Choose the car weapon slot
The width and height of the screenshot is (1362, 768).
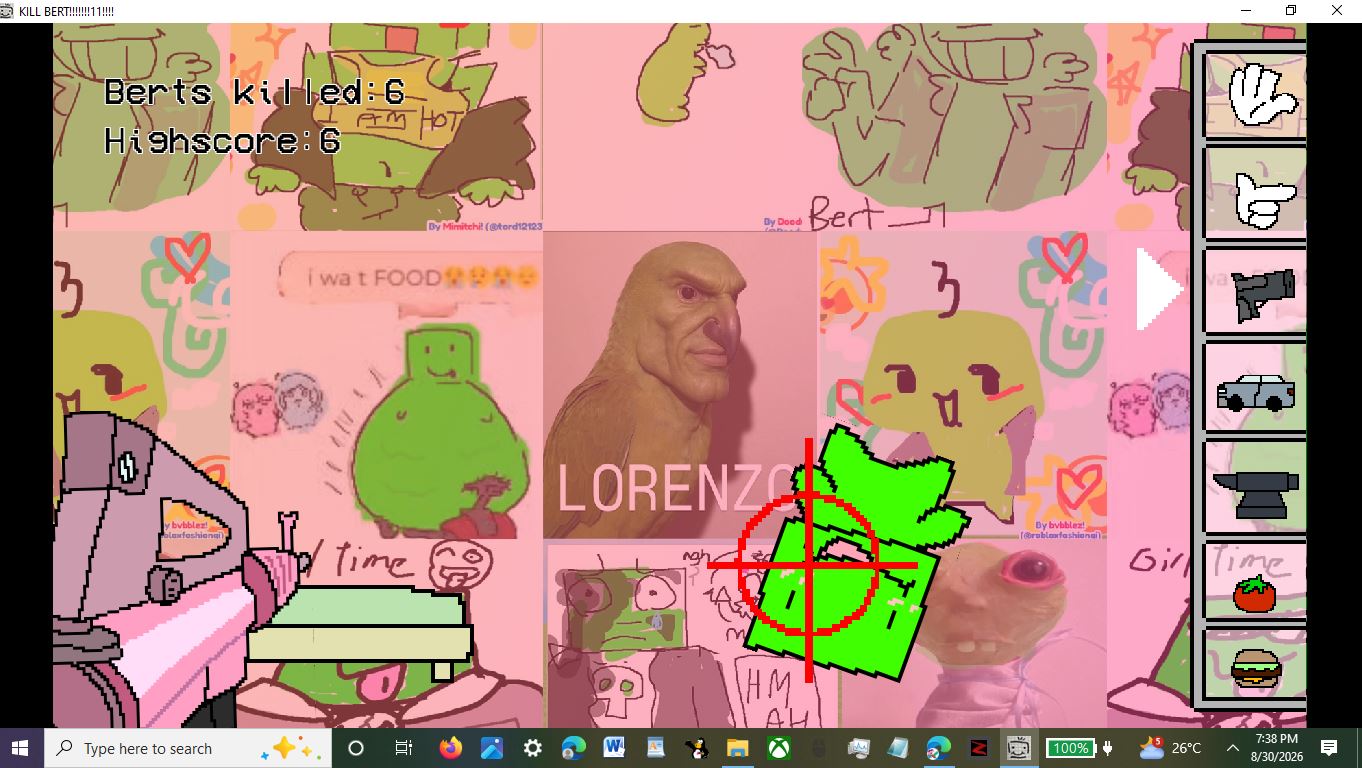tap(1255, 388)
